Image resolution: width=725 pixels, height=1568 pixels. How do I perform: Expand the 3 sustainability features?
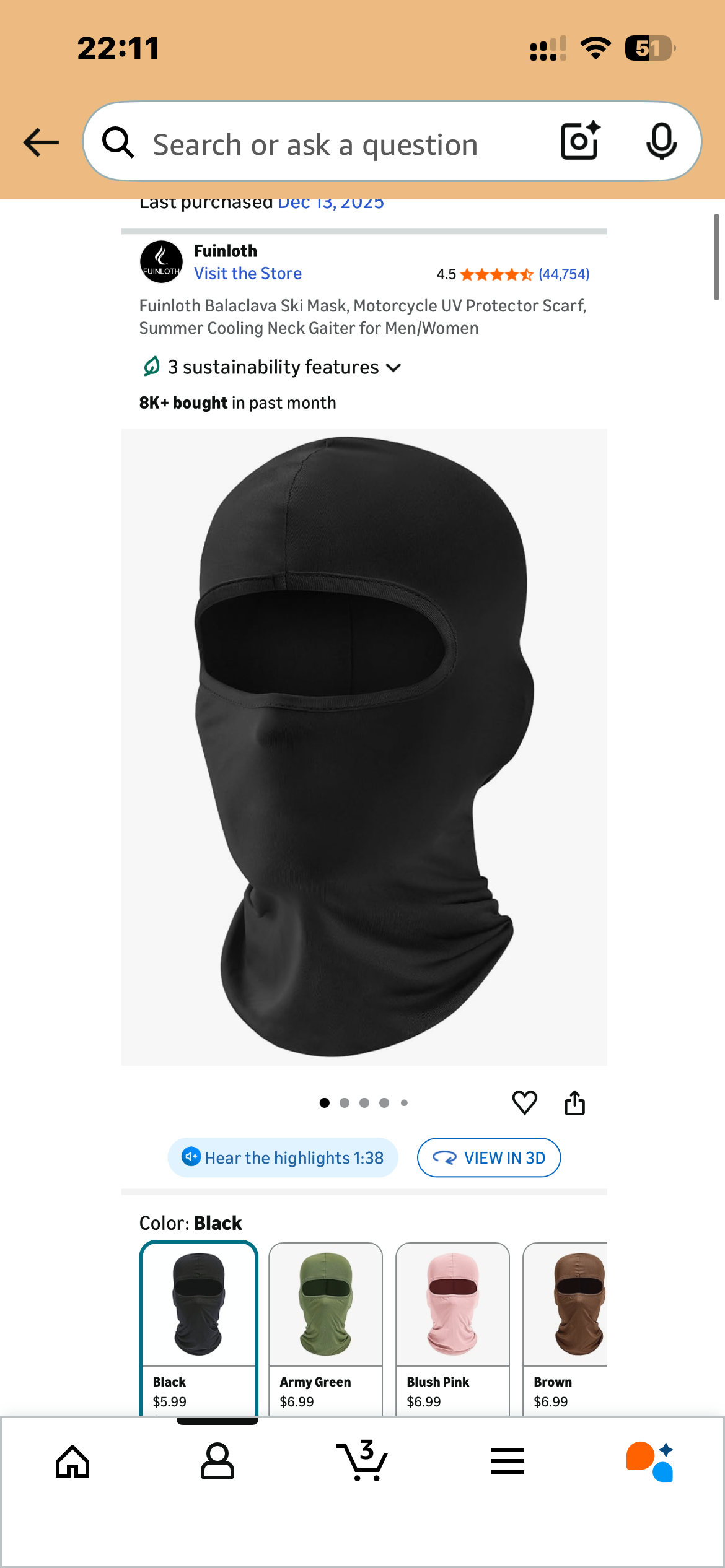pos(273,367)
